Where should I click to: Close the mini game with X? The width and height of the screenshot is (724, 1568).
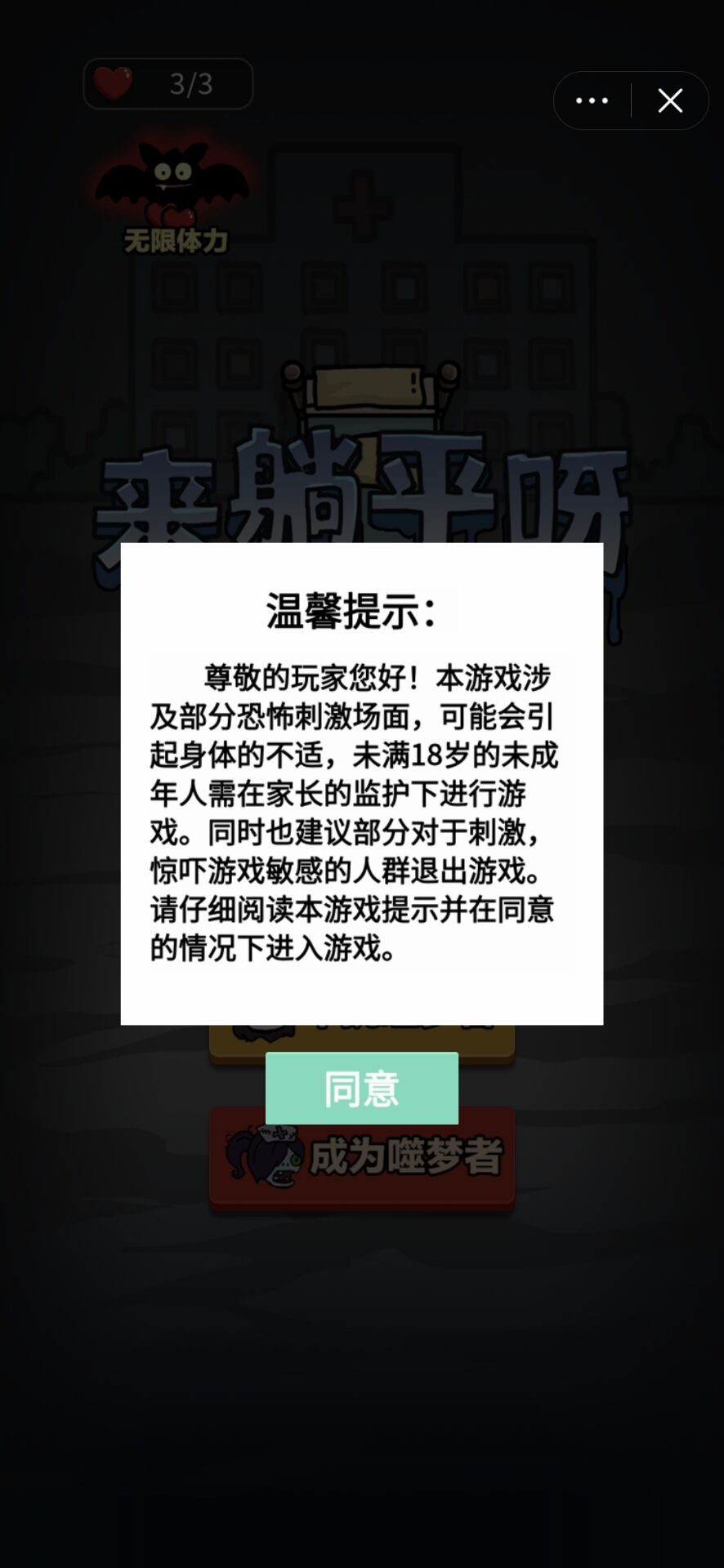670,100
